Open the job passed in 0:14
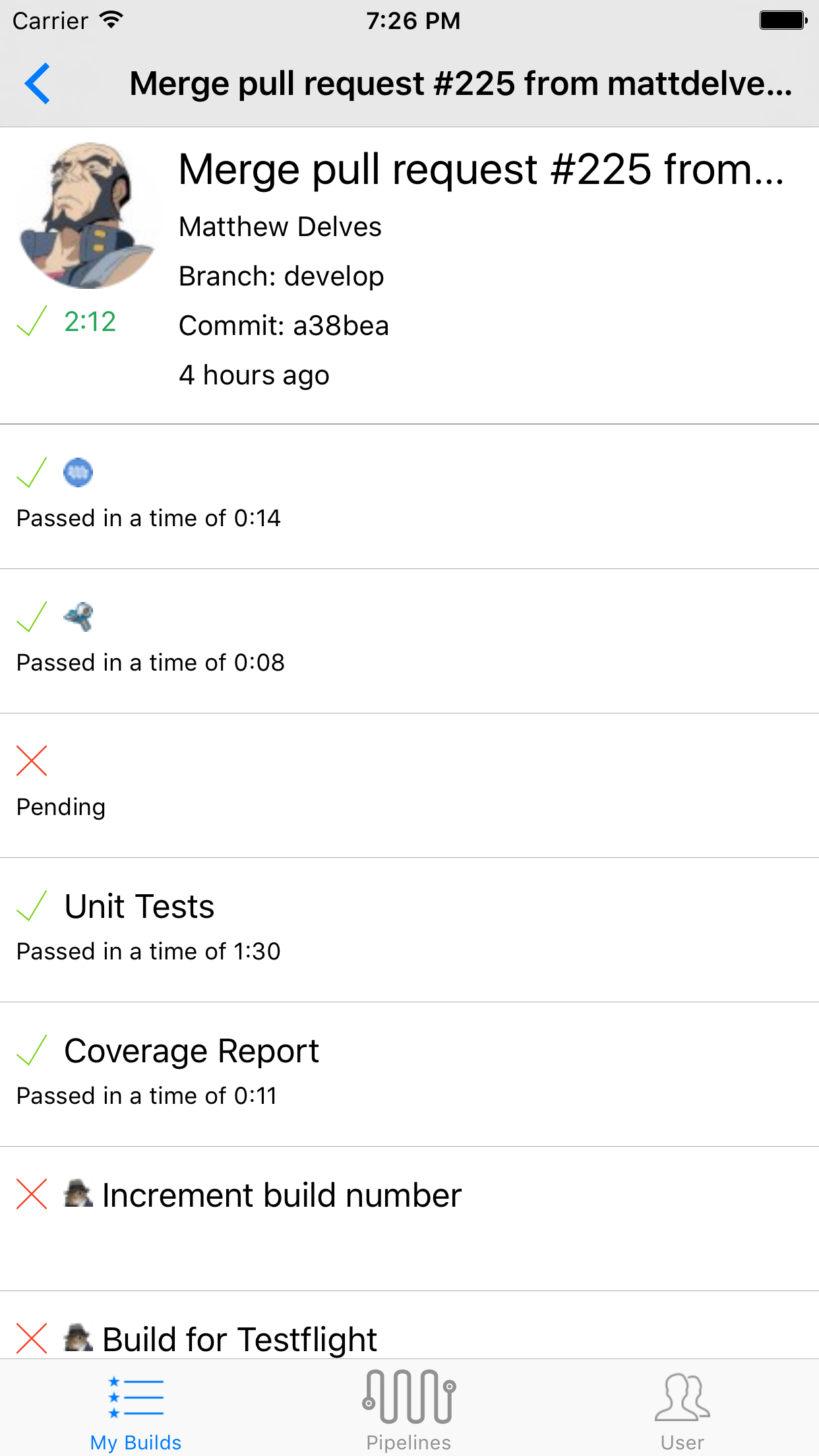 409,496
